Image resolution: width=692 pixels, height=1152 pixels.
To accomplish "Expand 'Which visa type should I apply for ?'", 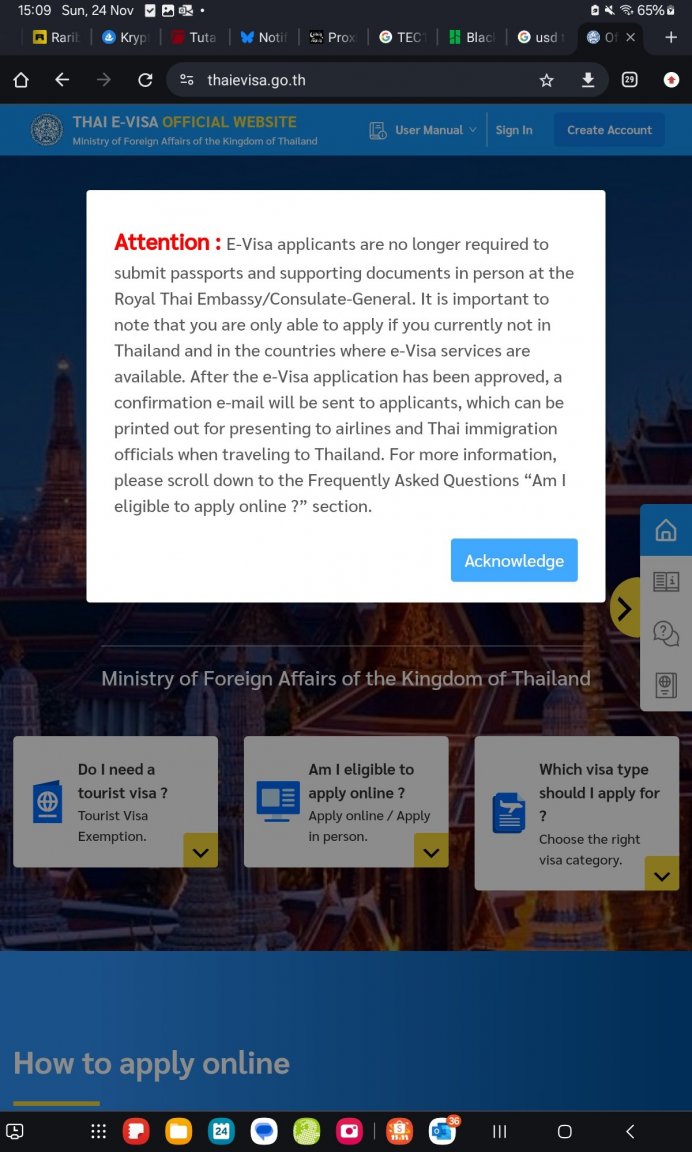I will pos(661,874).
